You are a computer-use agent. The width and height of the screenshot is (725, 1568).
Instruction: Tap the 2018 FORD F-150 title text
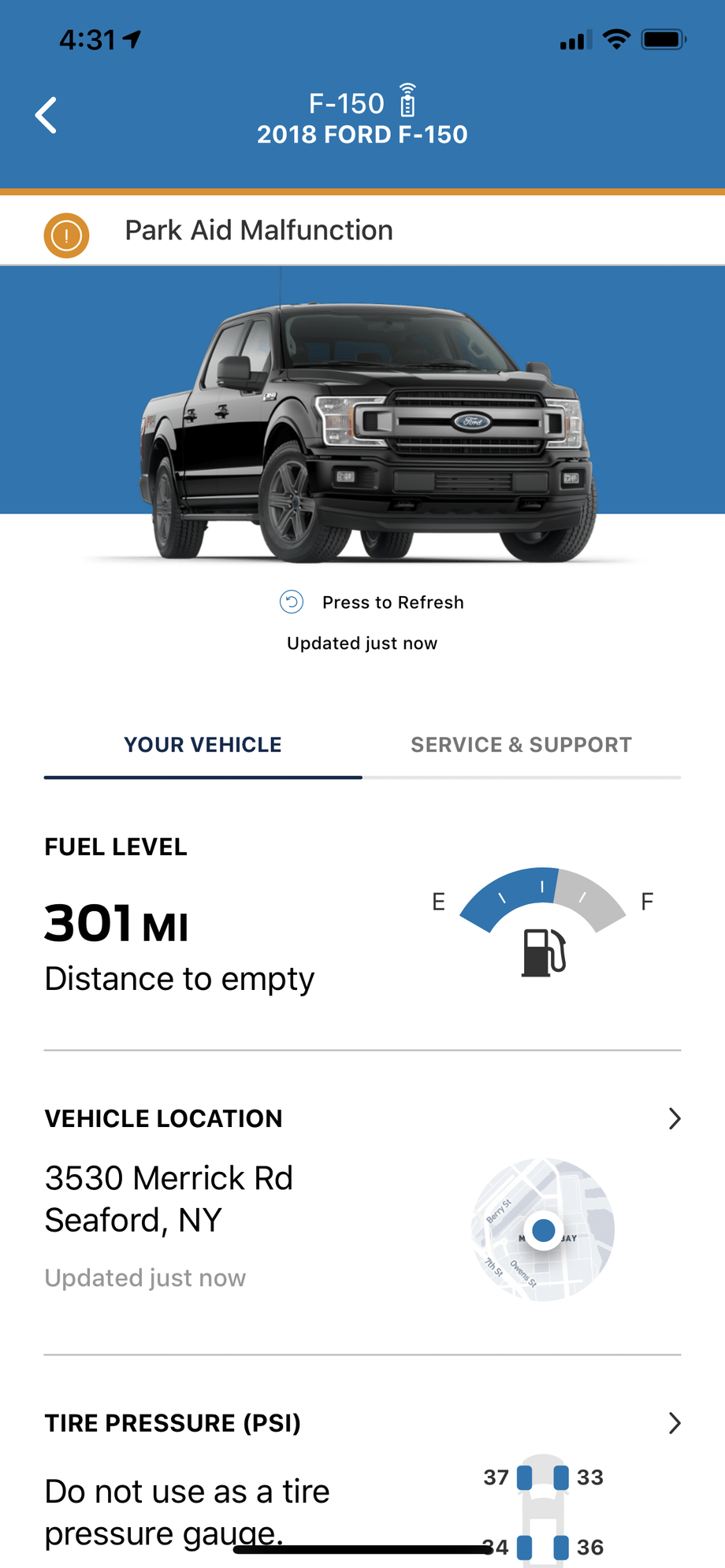point(362,135)
